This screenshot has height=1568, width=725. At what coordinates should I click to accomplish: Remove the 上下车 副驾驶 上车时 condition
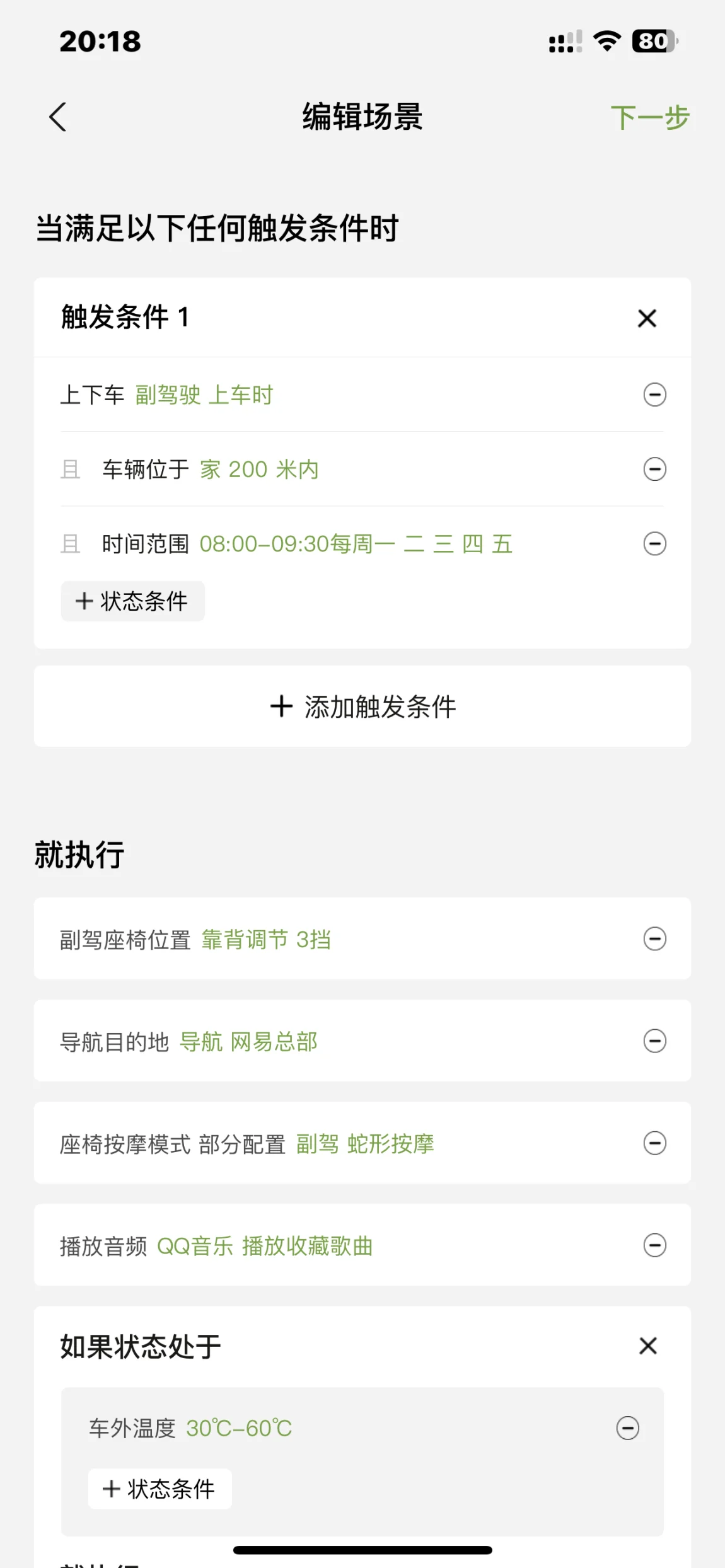[x=654, y=395]
